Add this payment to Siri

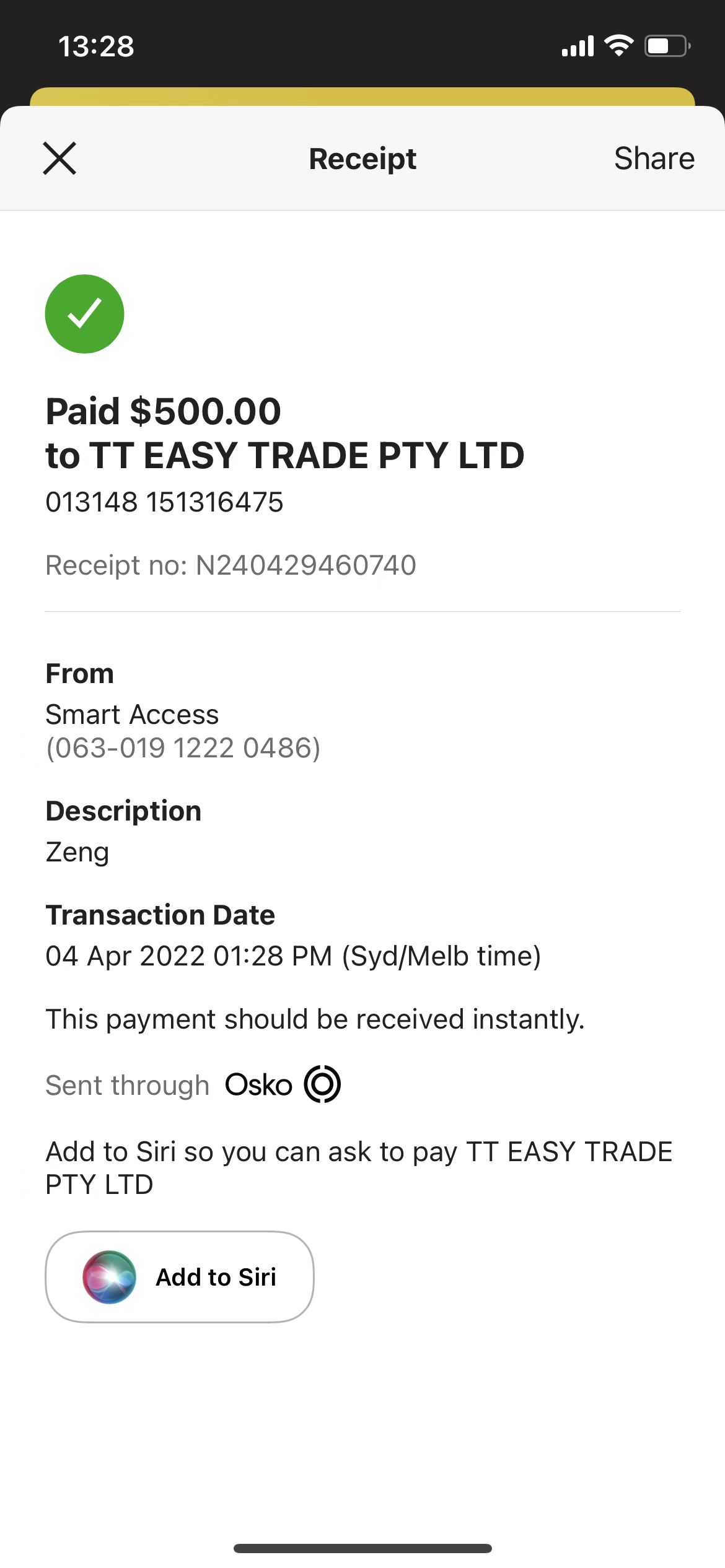tap(180, 1277)
